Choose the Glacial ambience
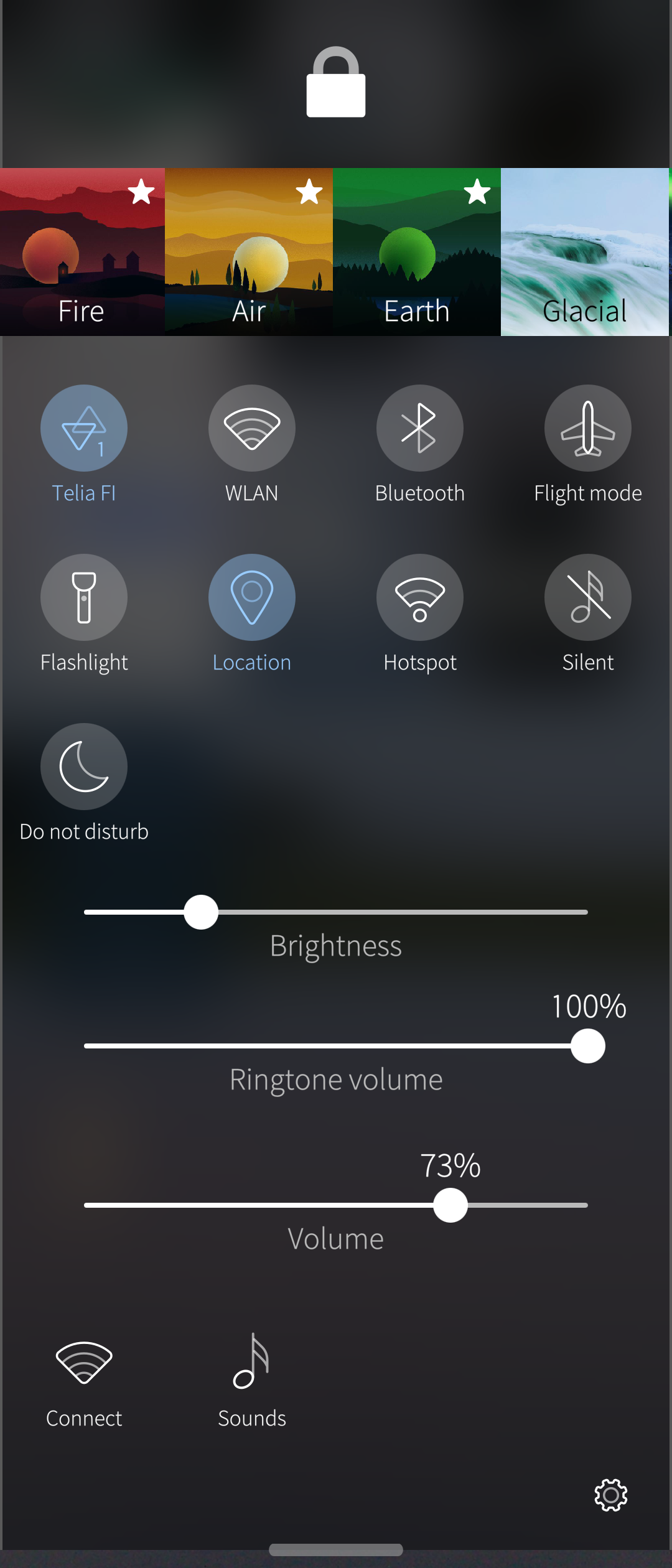The height and width of the screenshot is (1568, 672). pos(585,252)
